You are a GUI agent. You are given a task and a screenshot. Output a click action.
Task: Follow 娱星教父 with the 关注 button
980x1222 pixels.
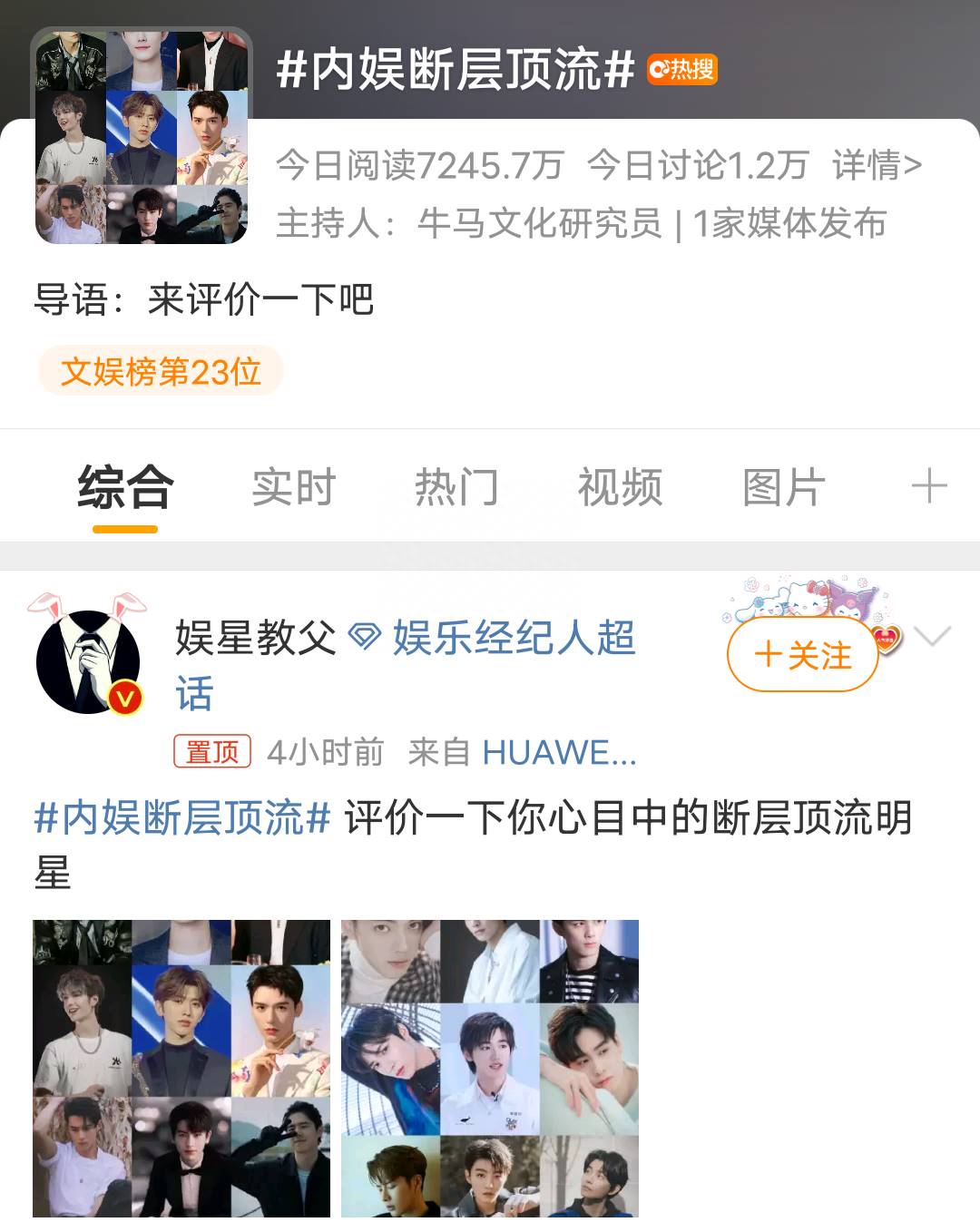point(803,654)
